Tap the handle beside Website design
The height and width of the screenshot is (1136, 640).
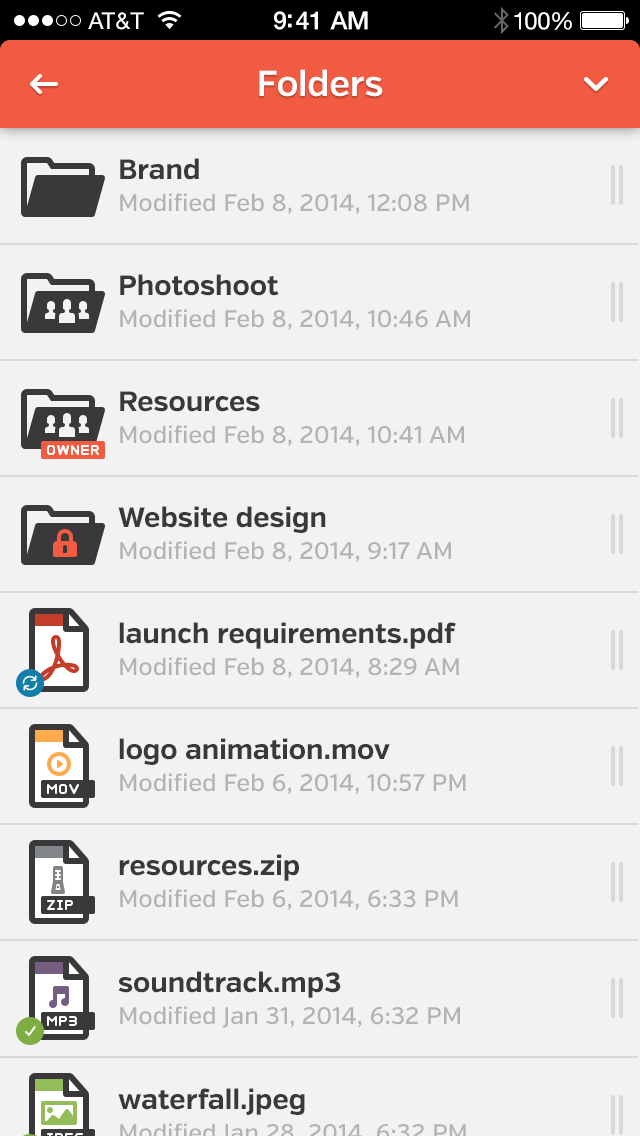(617, 534)
